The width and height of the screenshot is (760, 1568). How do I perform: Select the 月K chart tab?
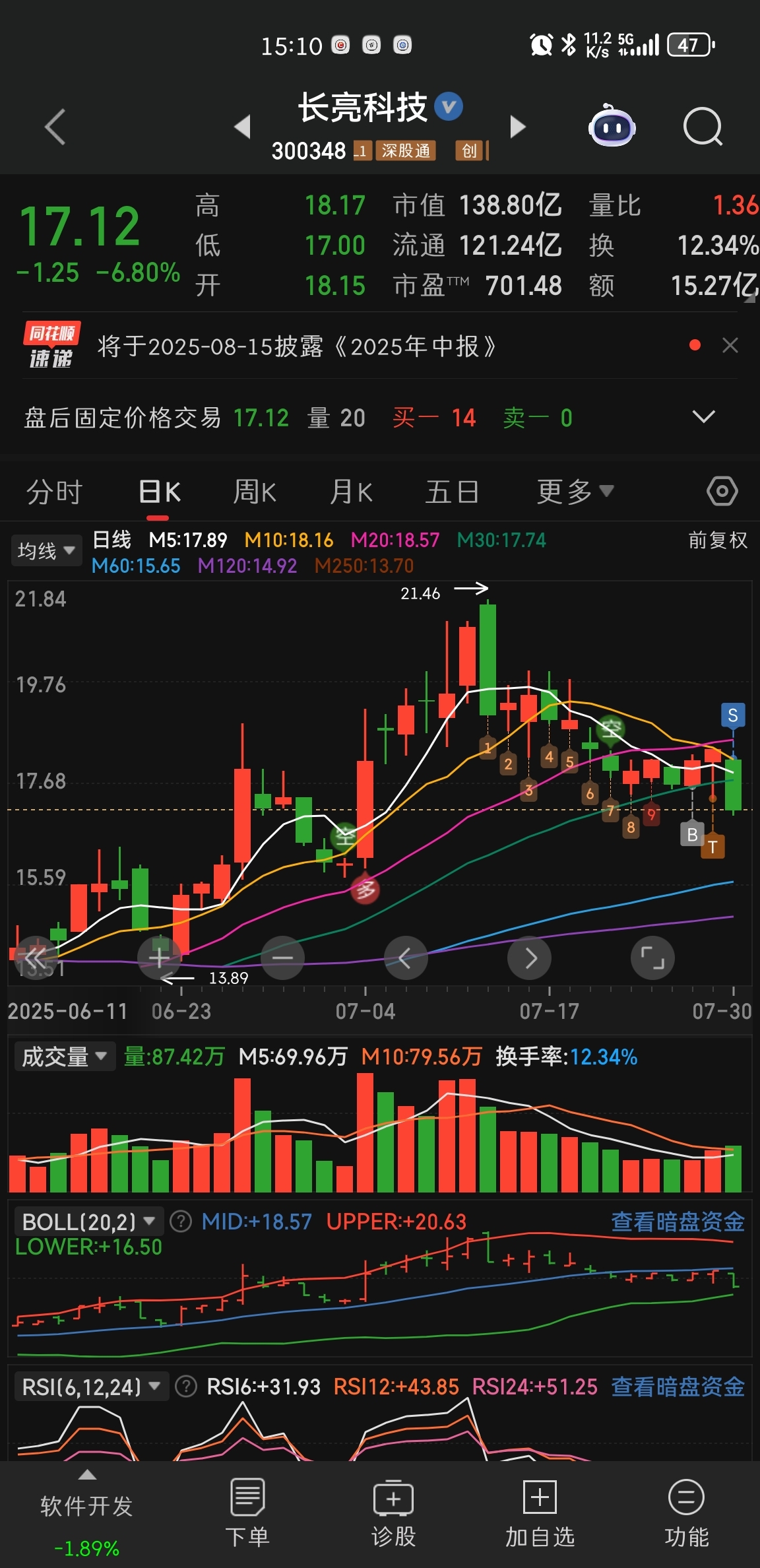351,492
